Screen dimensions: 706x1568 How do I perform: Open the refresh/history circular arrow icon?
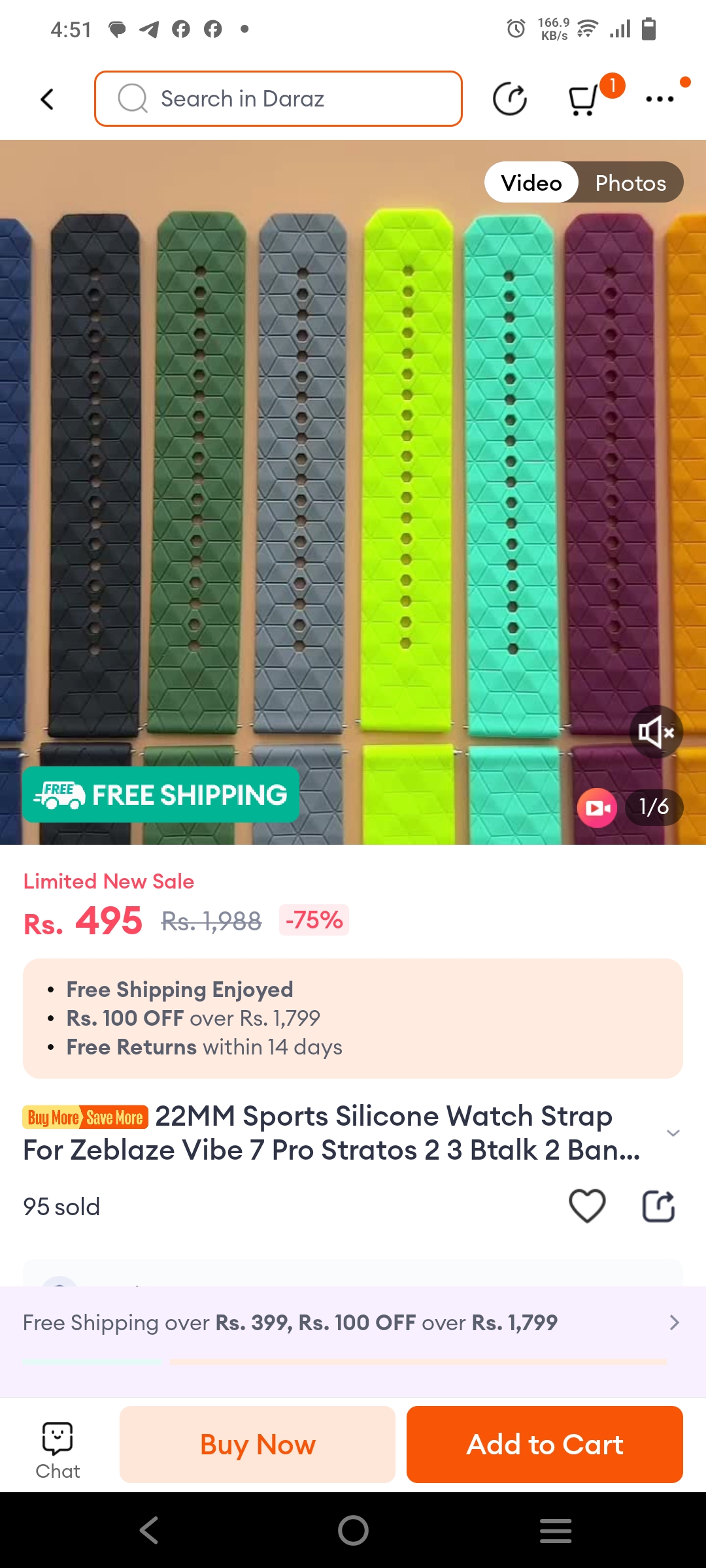tap(509, 99)
